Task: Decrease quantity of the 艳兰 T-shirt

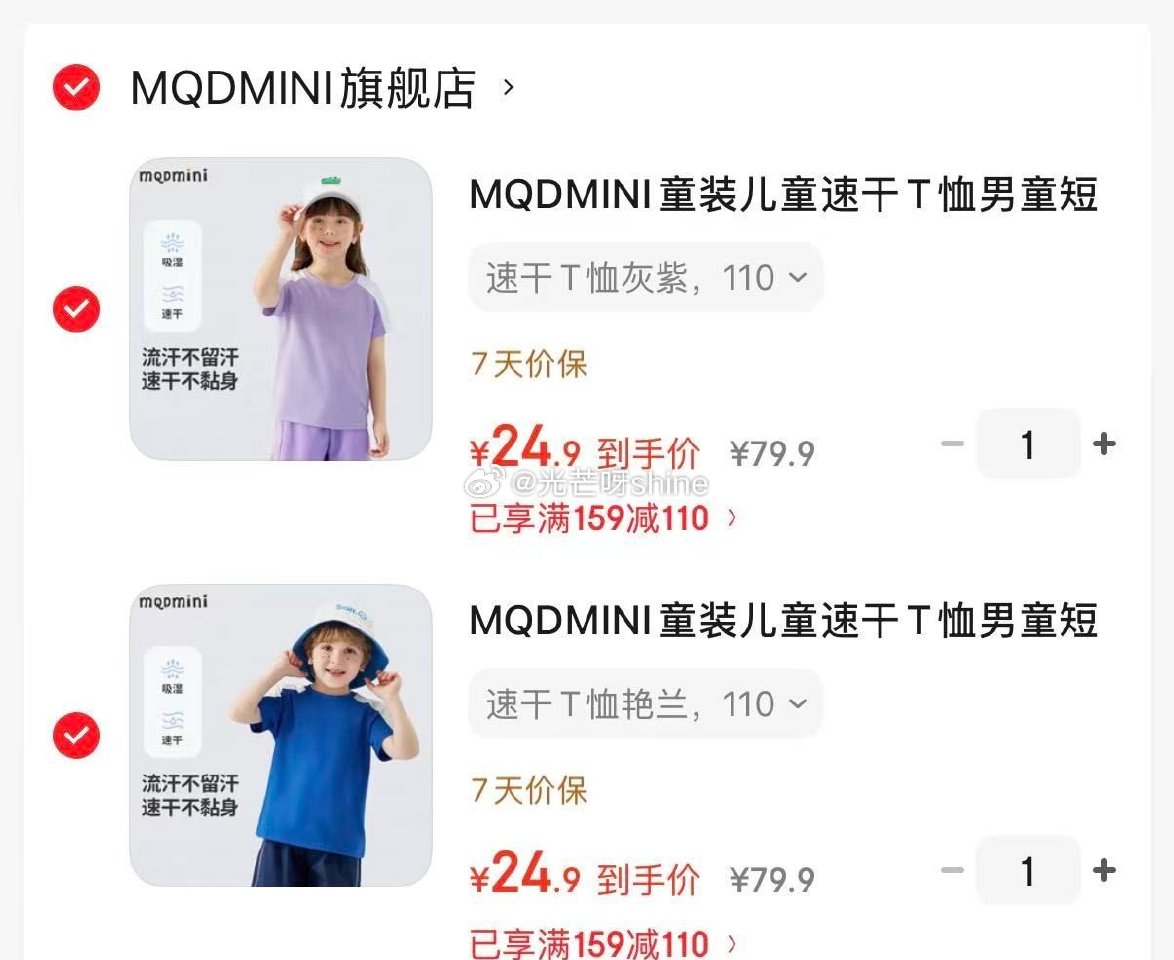Action: (952, 871)
